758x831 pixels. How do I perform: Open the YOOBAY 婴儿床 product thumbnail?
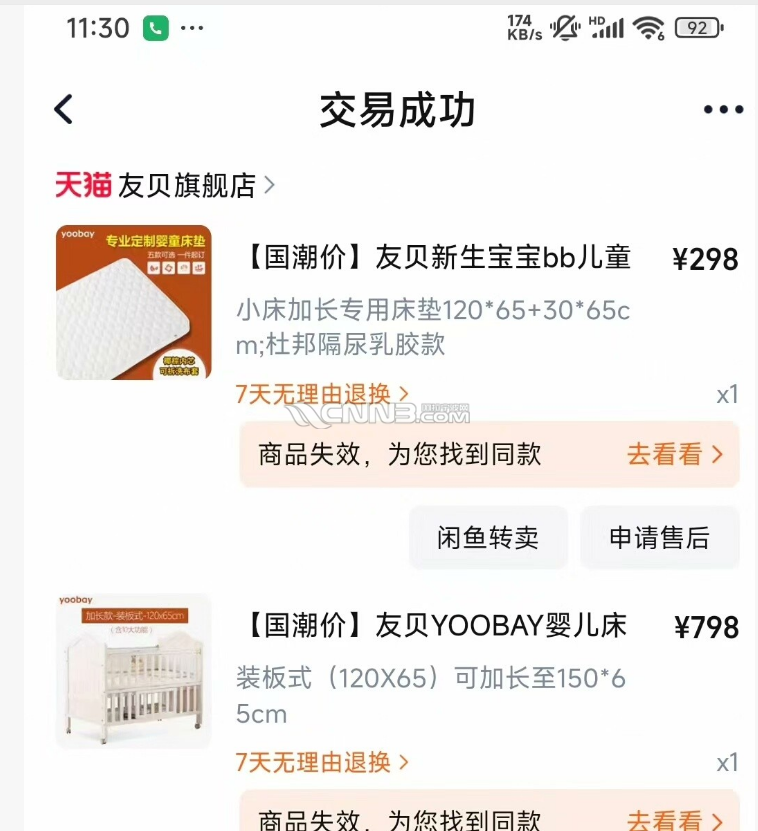click(x=133, y=670)
